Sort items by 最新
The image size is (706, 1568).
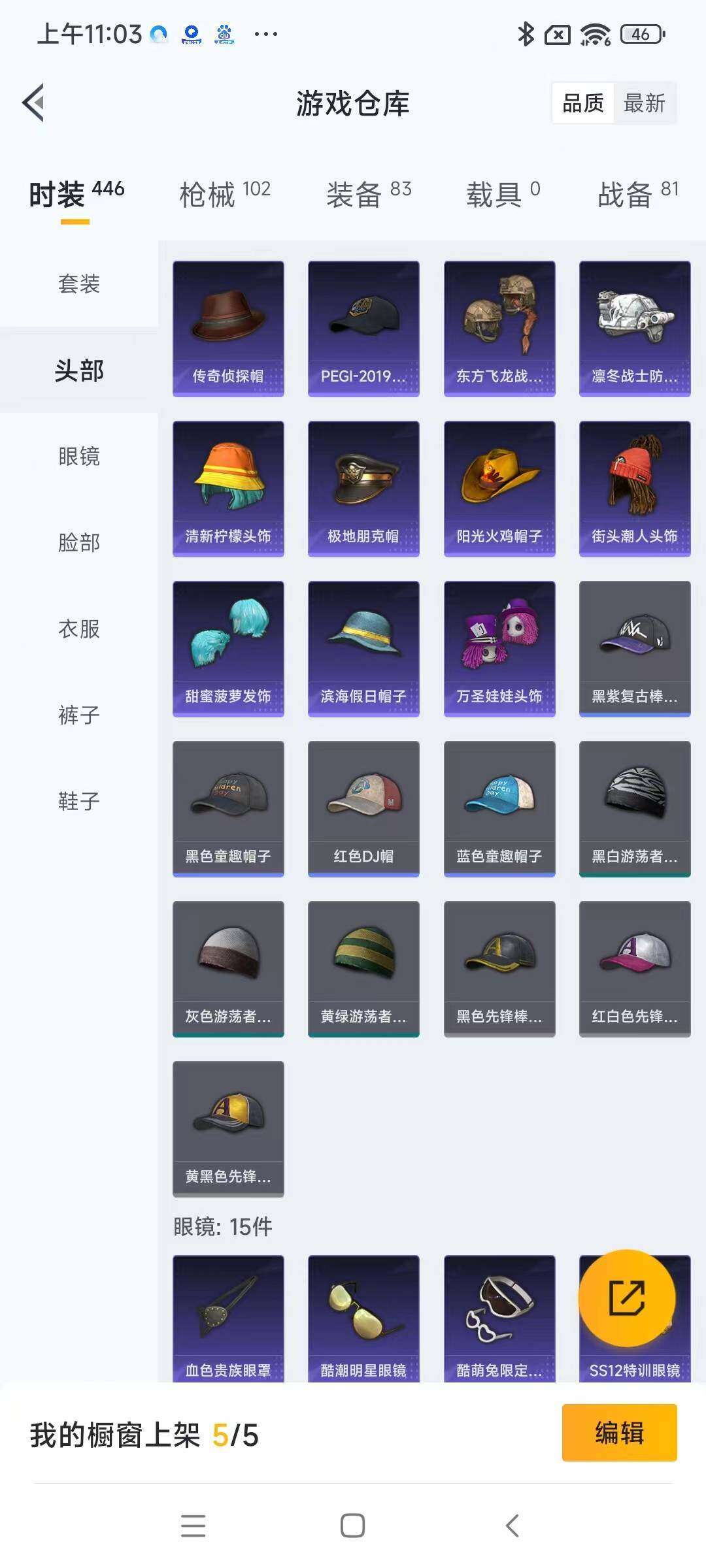click(x=644, y=103)
